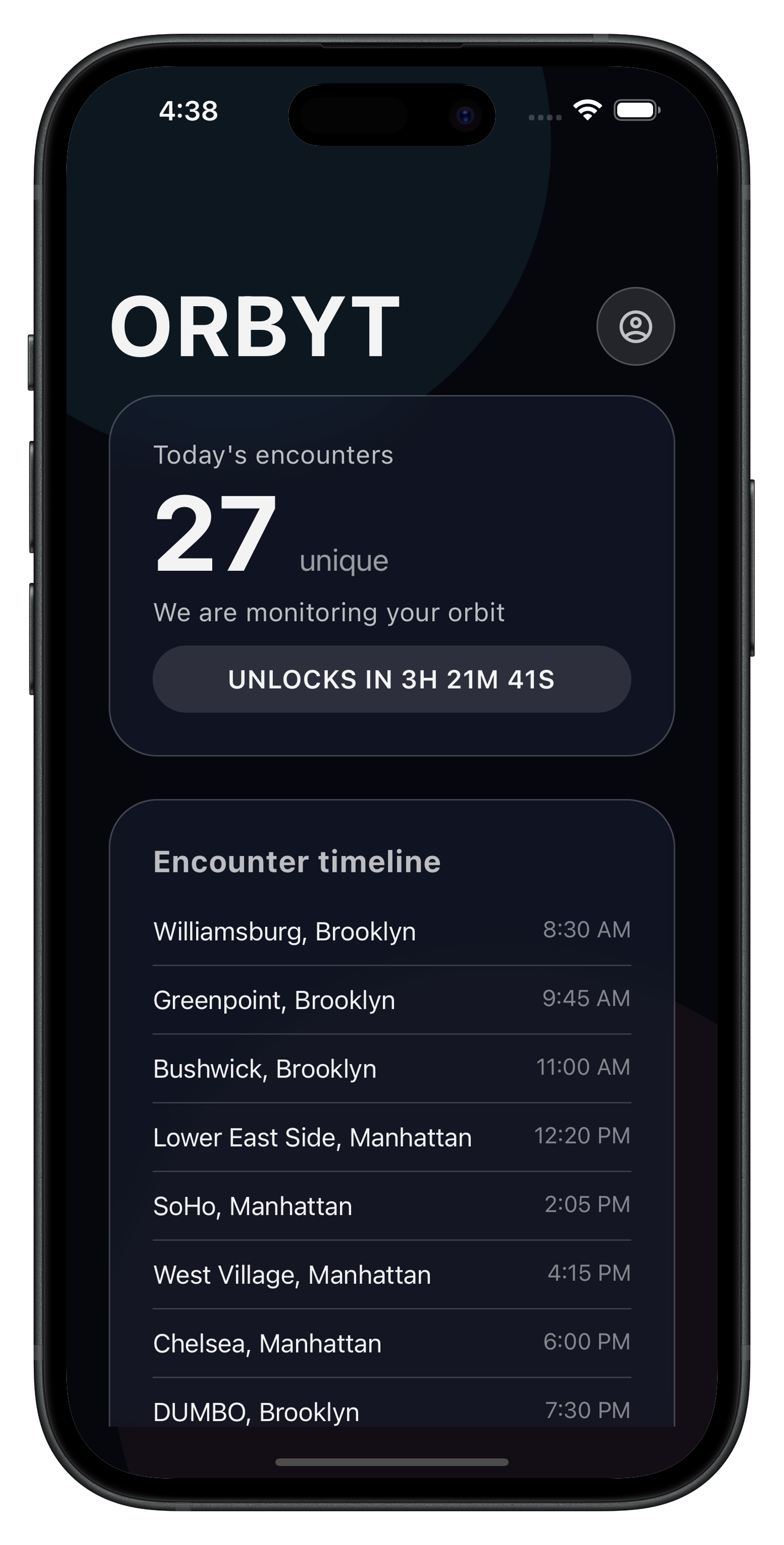Screen dimensions: 784x1545
Task: Open the profile icon
Action: point(635,326)
